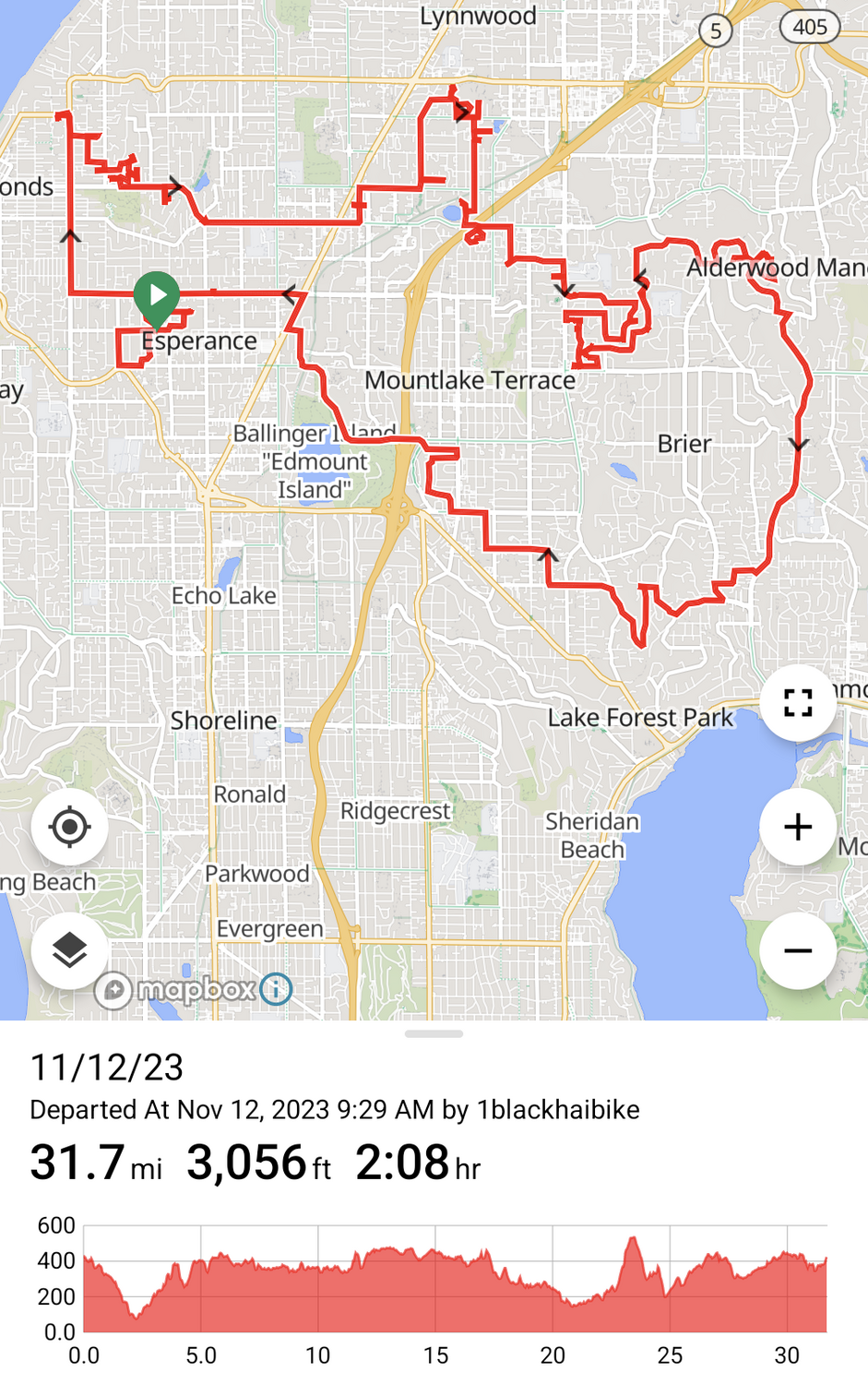Center the map on my location
This screenshot has width=868, height=1384.
pos(69,827)
